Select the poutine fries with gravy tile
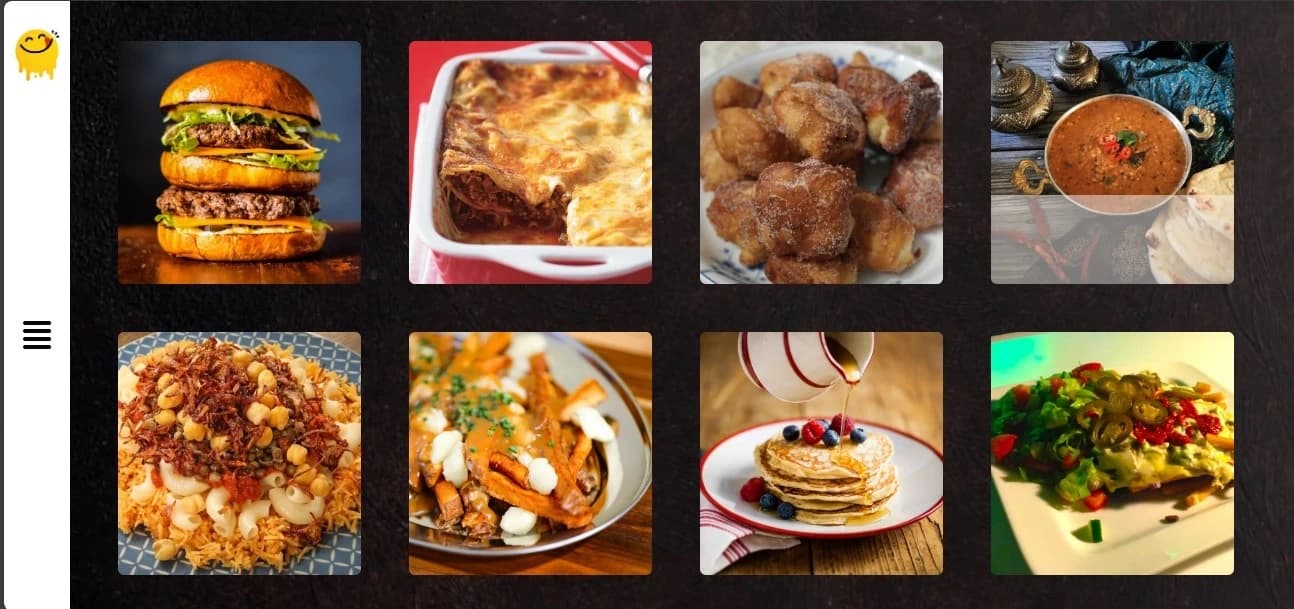Viewport: 1294px width, 609px height. [530, 453]
